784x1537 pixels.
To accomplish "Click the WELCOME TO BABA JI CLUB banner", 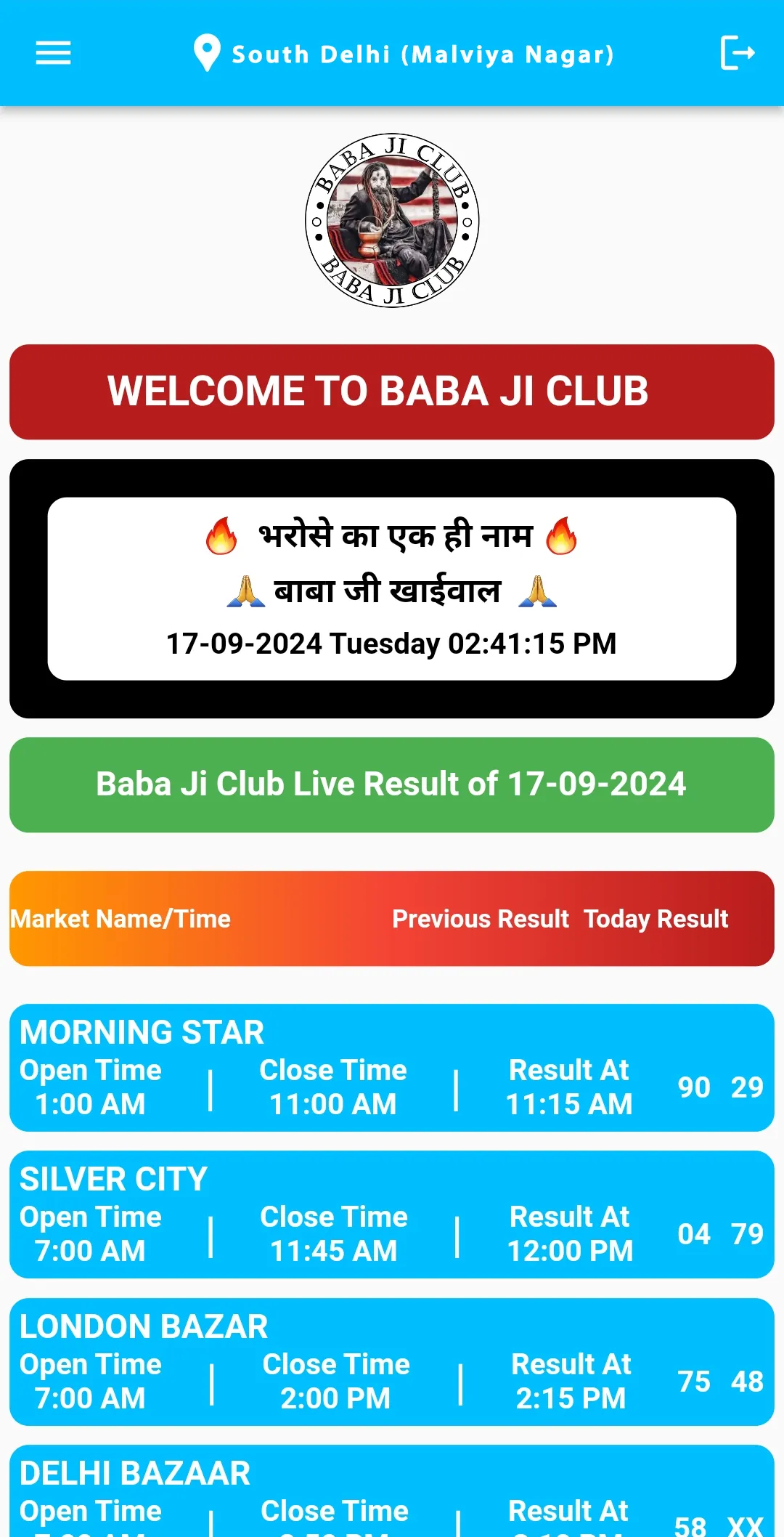I will click(x=392, y=391).
